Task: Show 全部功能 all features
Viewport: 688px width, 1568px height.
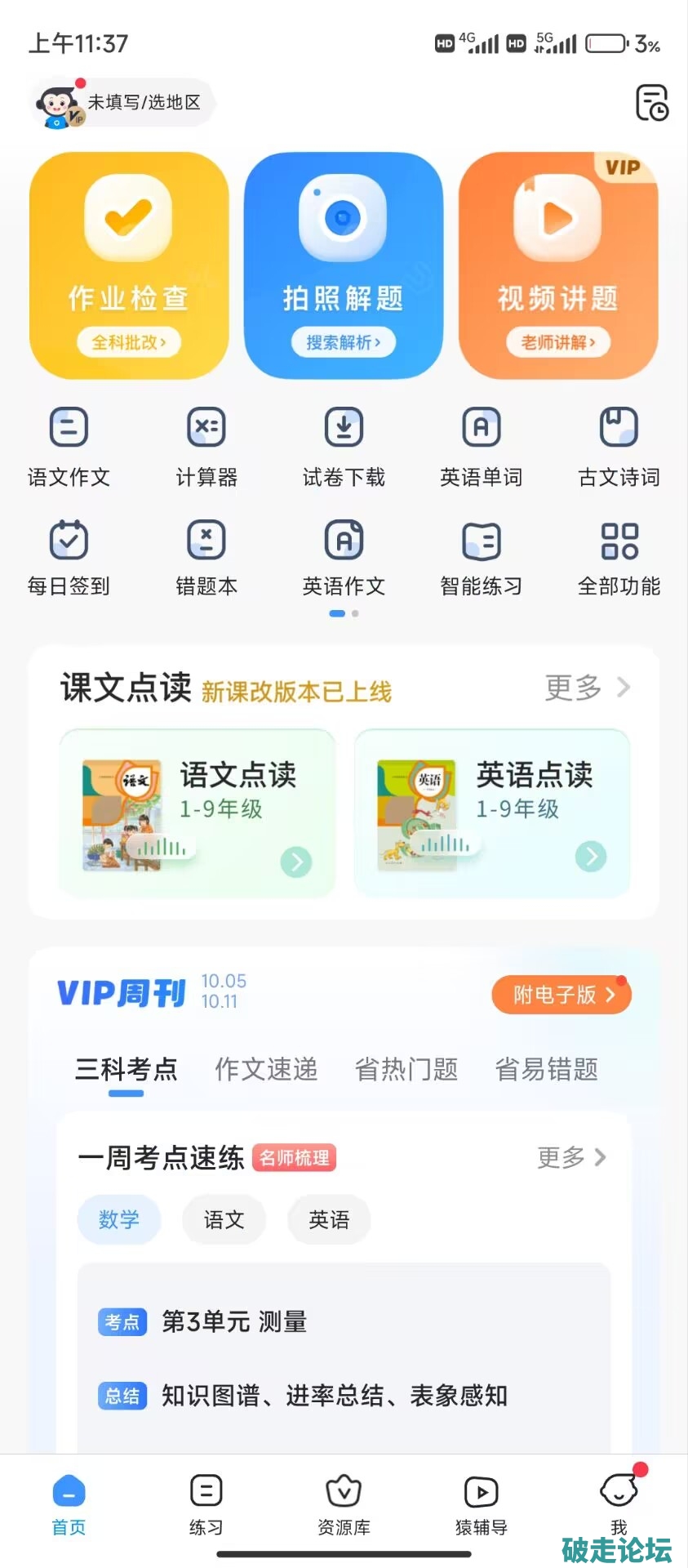Action: click(x=619, y=557)
